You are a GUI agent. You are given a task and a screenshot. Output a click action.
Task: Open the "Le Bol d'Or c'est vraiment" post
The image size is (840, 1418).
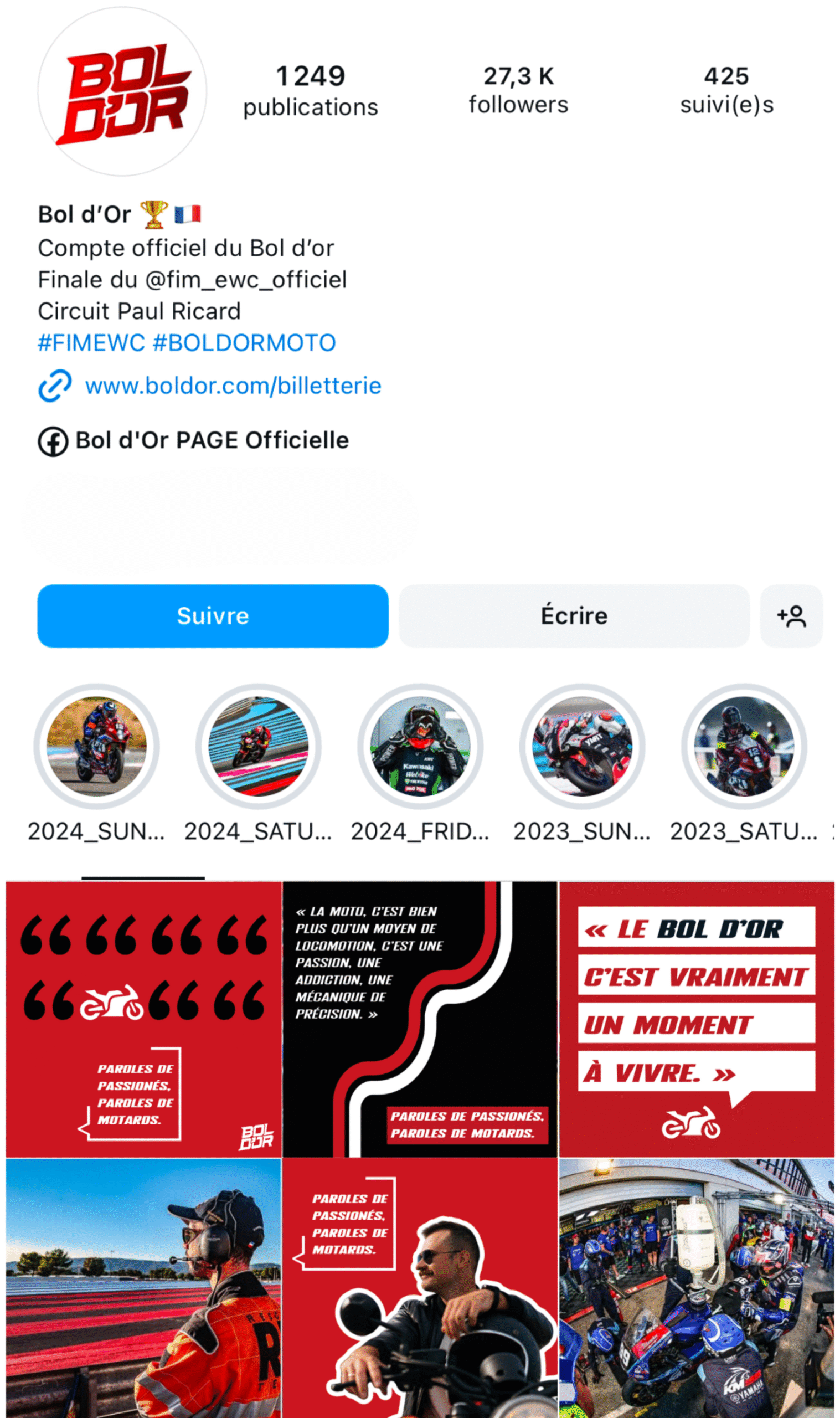[x=696, y=1019]
